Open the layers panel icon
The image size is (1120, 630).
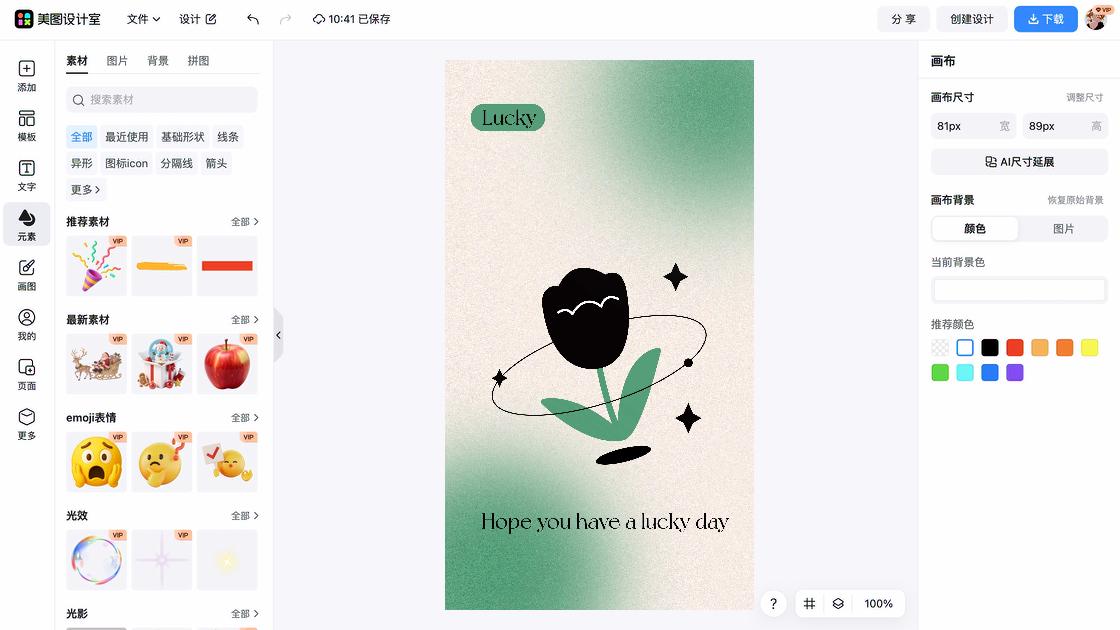pyautogui.click(x=838, y=604)
